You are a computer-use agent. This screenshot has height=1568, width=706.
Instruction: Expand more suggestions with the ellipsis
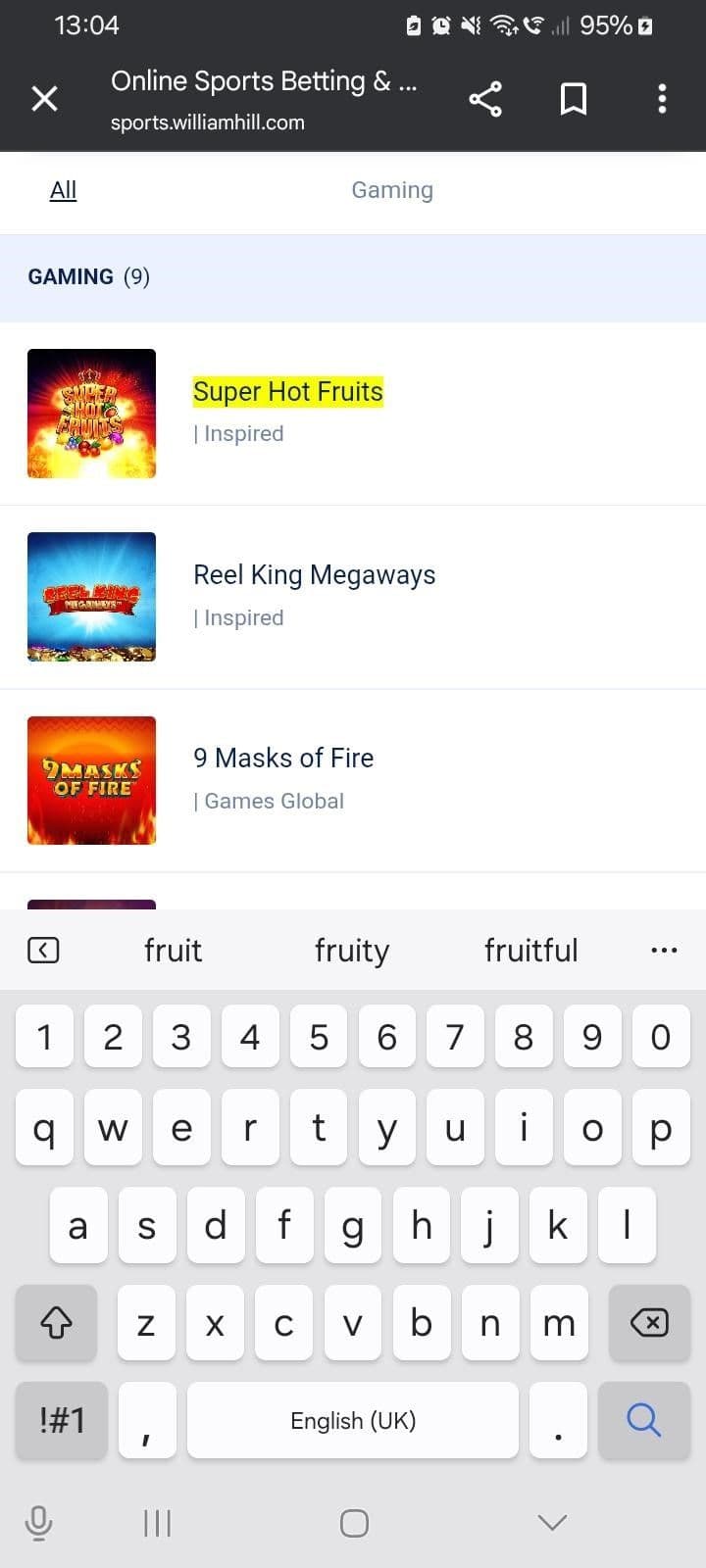pos(664,950)
